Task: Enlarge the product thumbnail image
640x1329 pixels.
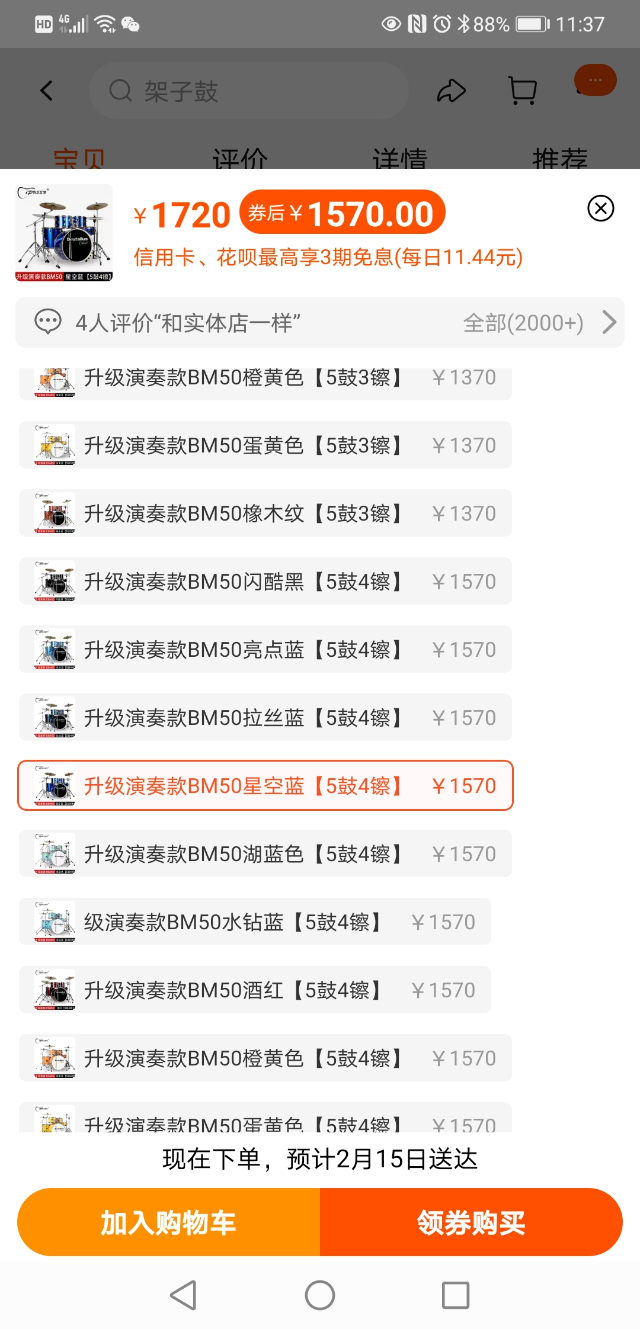Action: [64, 232]
